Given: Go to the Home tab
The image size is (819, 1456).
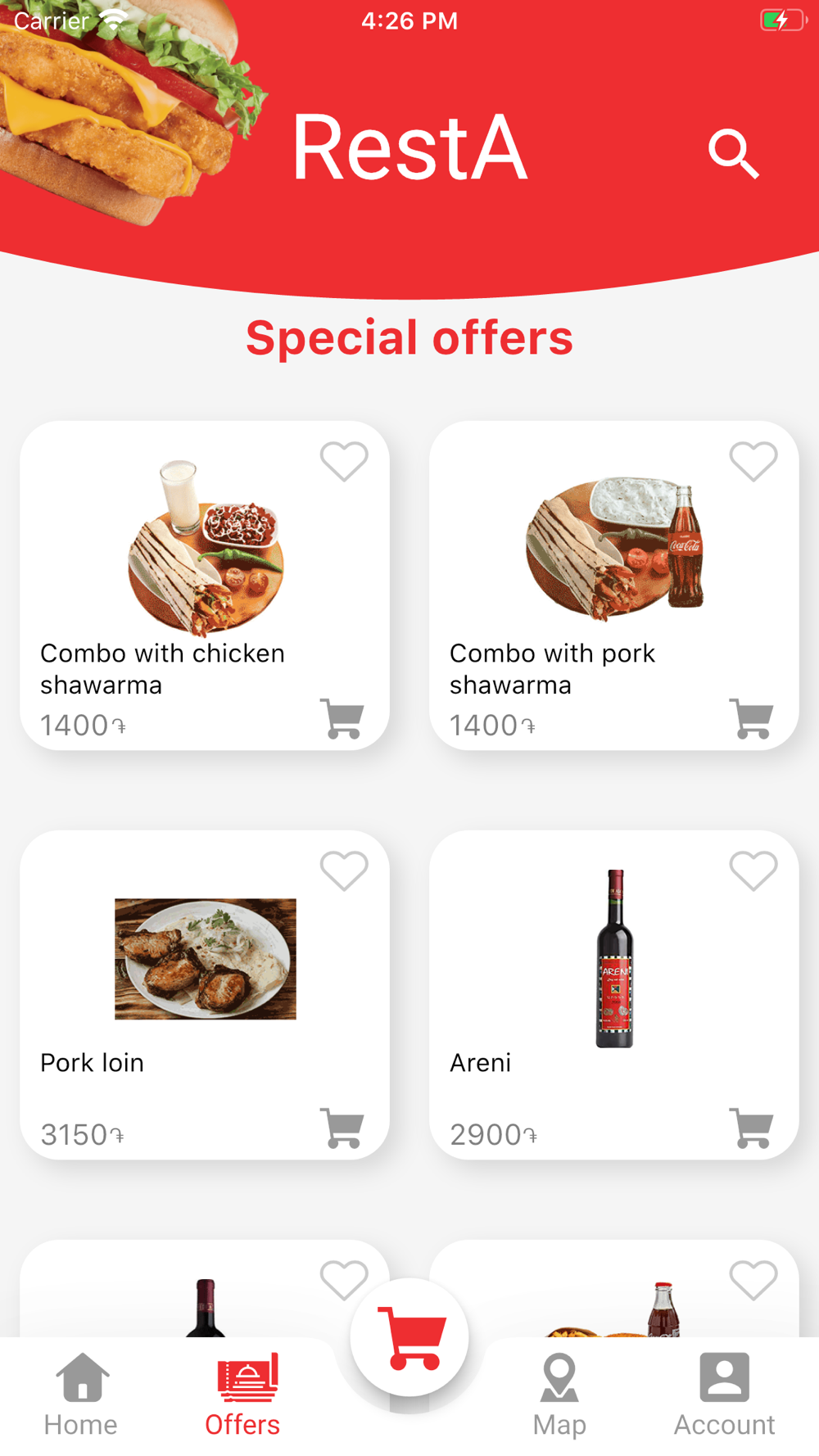Looking at the screenshot, I should pyautogui.click(x=81, y=1395).
